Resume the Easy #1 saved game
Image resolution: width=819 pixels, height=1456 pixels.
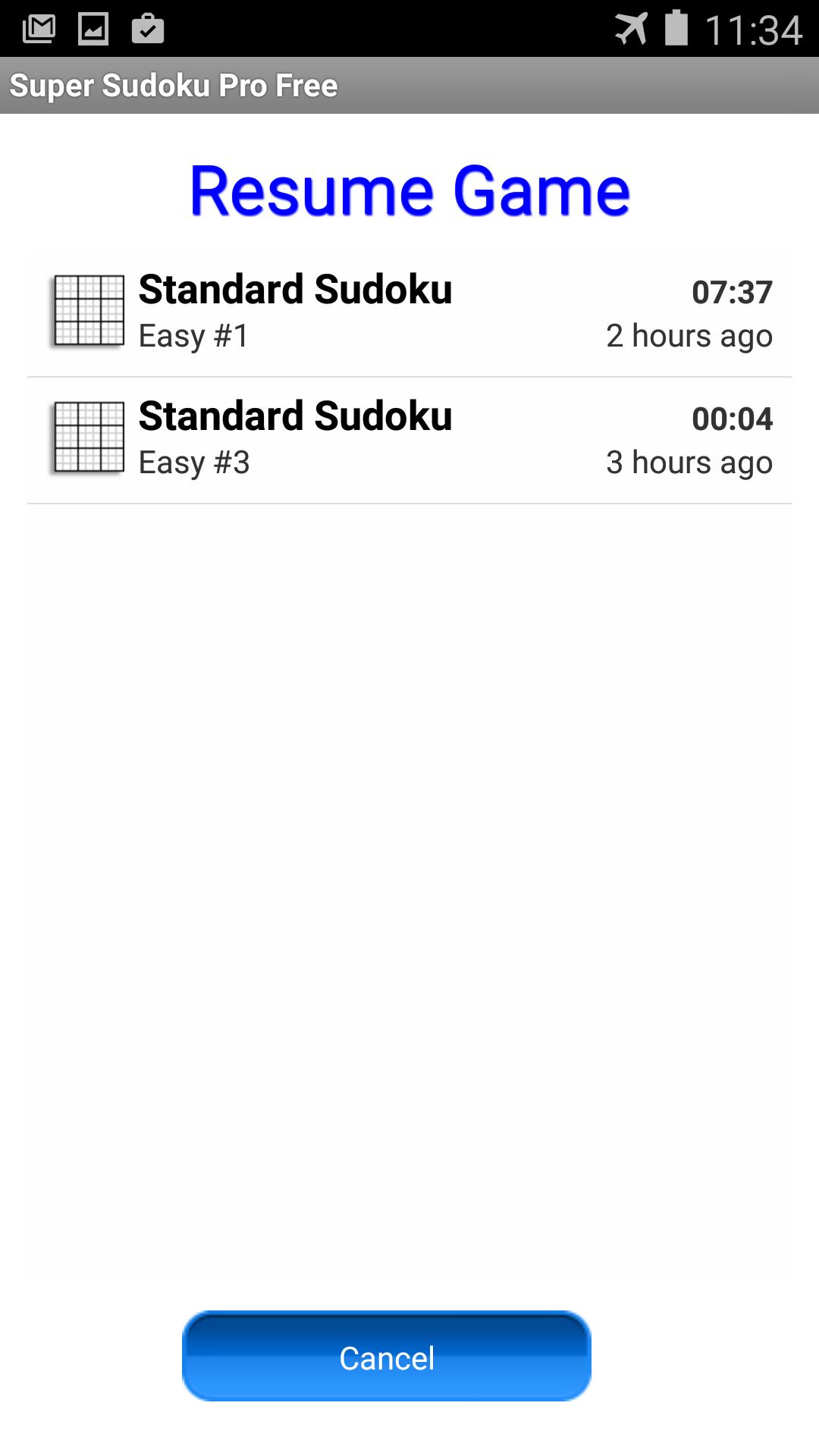click(409, 311)
